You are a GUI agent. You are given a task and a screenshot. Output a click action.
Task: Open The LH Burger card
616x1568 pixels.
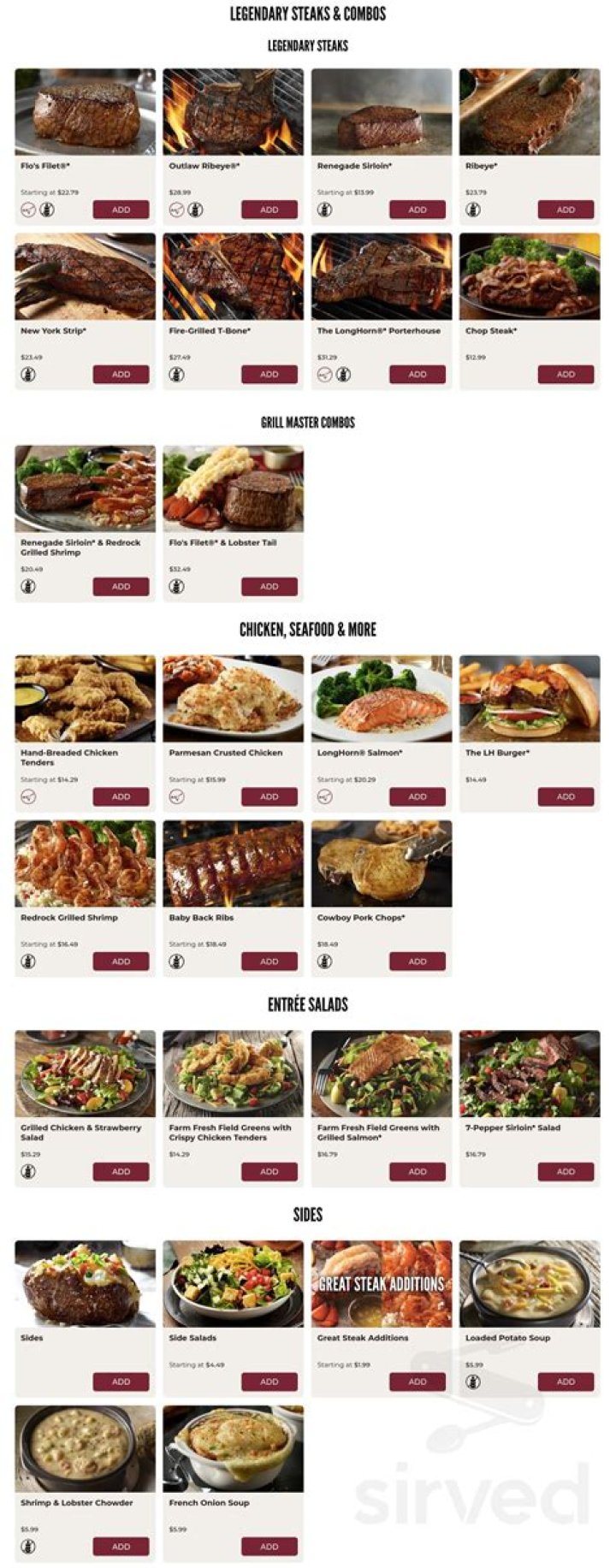(x=530, y=700)
